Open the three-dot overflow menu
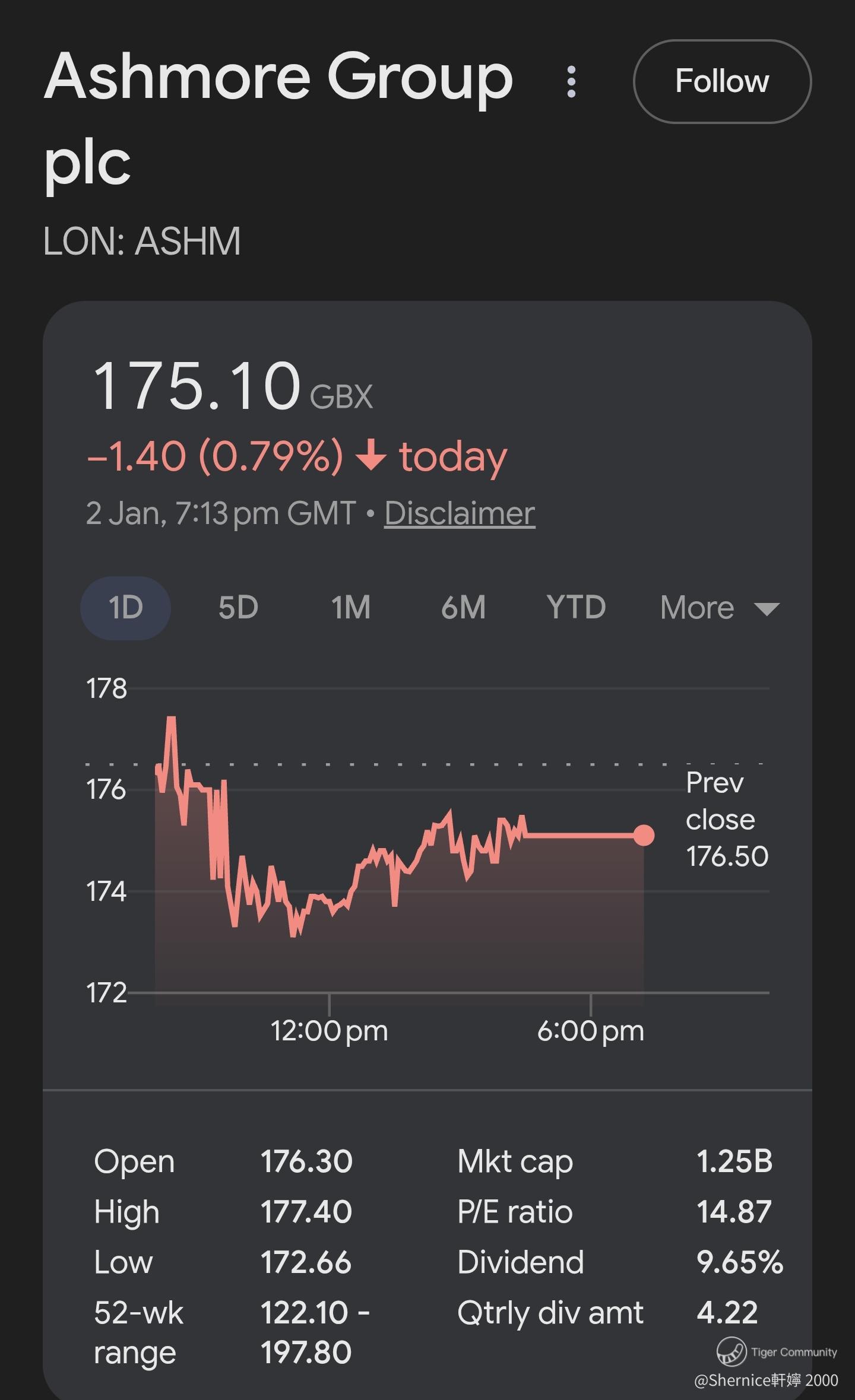Screen dimensions: 855x1400 click(x=571, y=82)
